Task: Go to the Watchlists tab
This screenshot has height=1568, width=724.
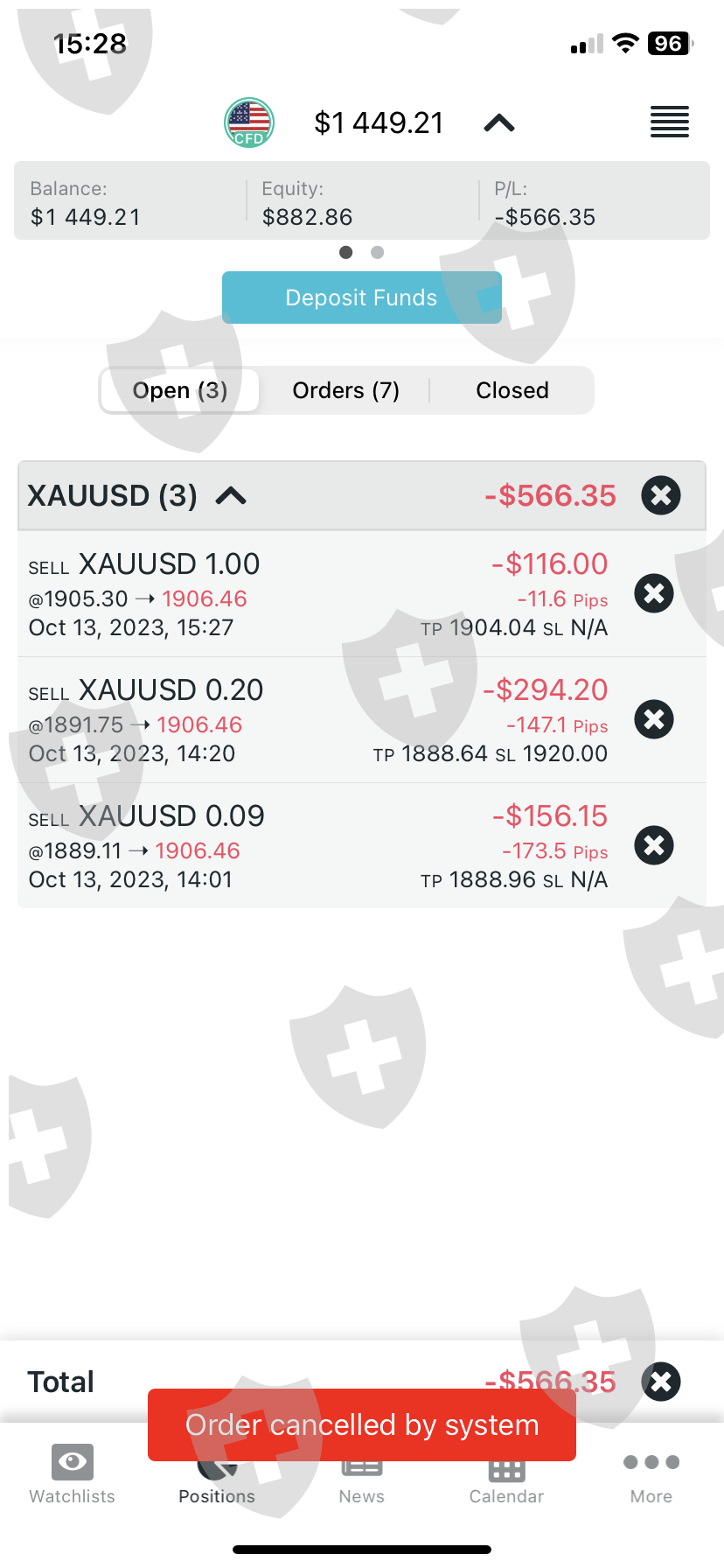Action: pyautogui.click(x=73, y=1474)
